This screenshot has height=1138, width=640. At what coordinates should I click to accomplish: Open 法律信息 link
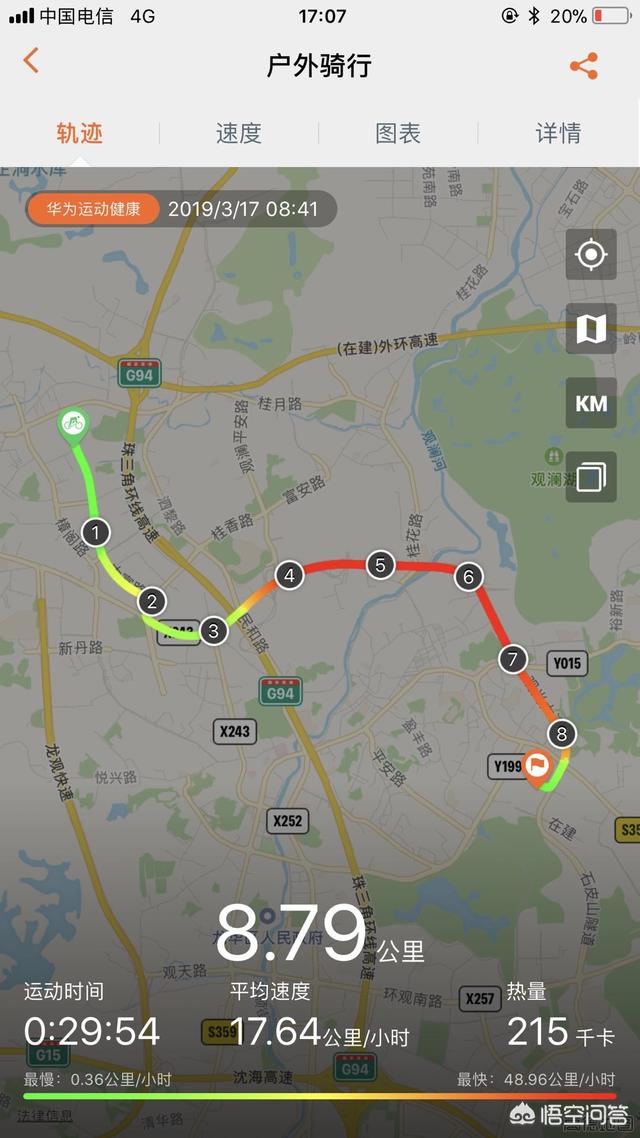pos(45,1114)
